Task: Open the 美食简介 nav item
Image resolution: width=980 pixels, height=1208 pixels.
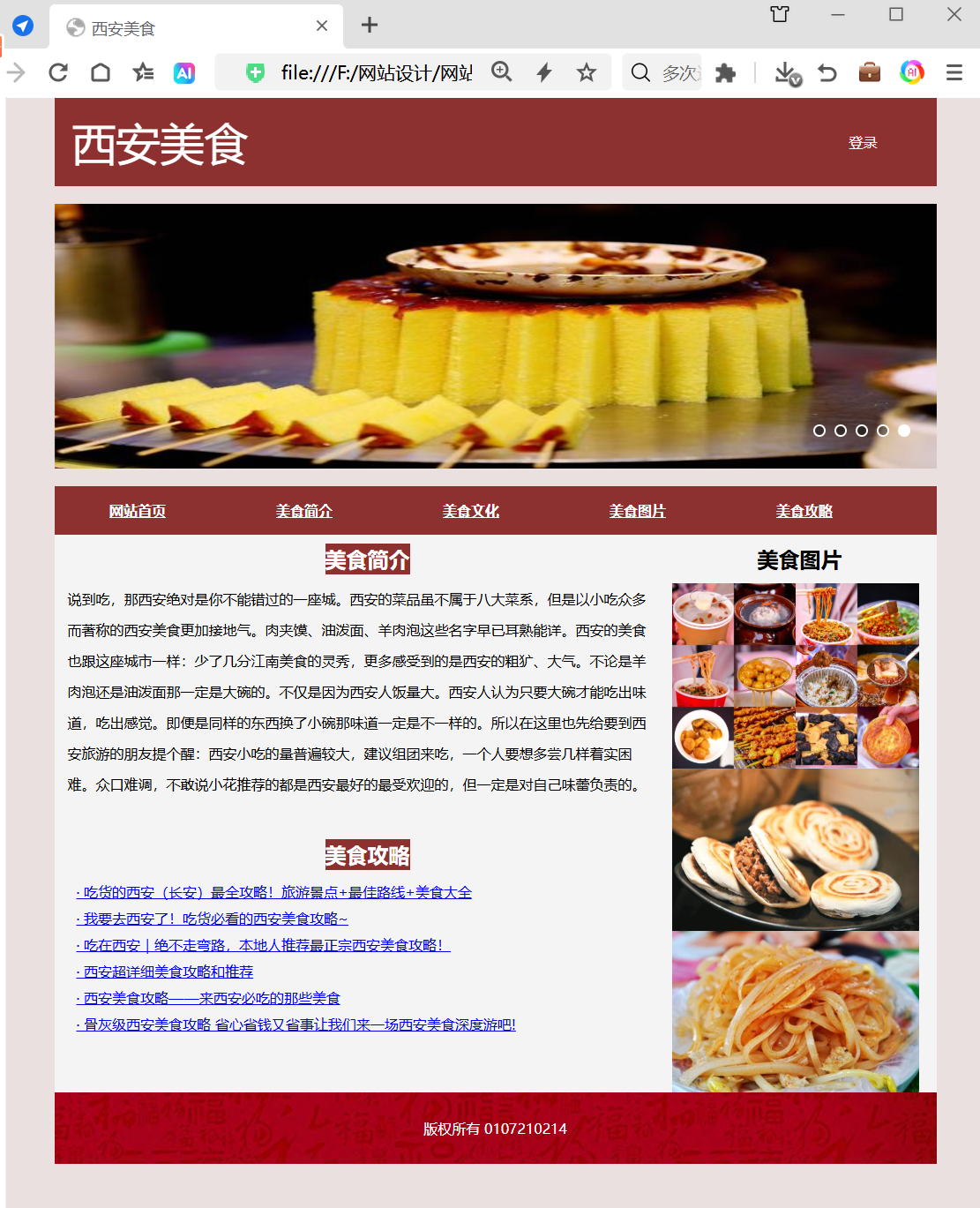Action: click(x=303, y=511)
